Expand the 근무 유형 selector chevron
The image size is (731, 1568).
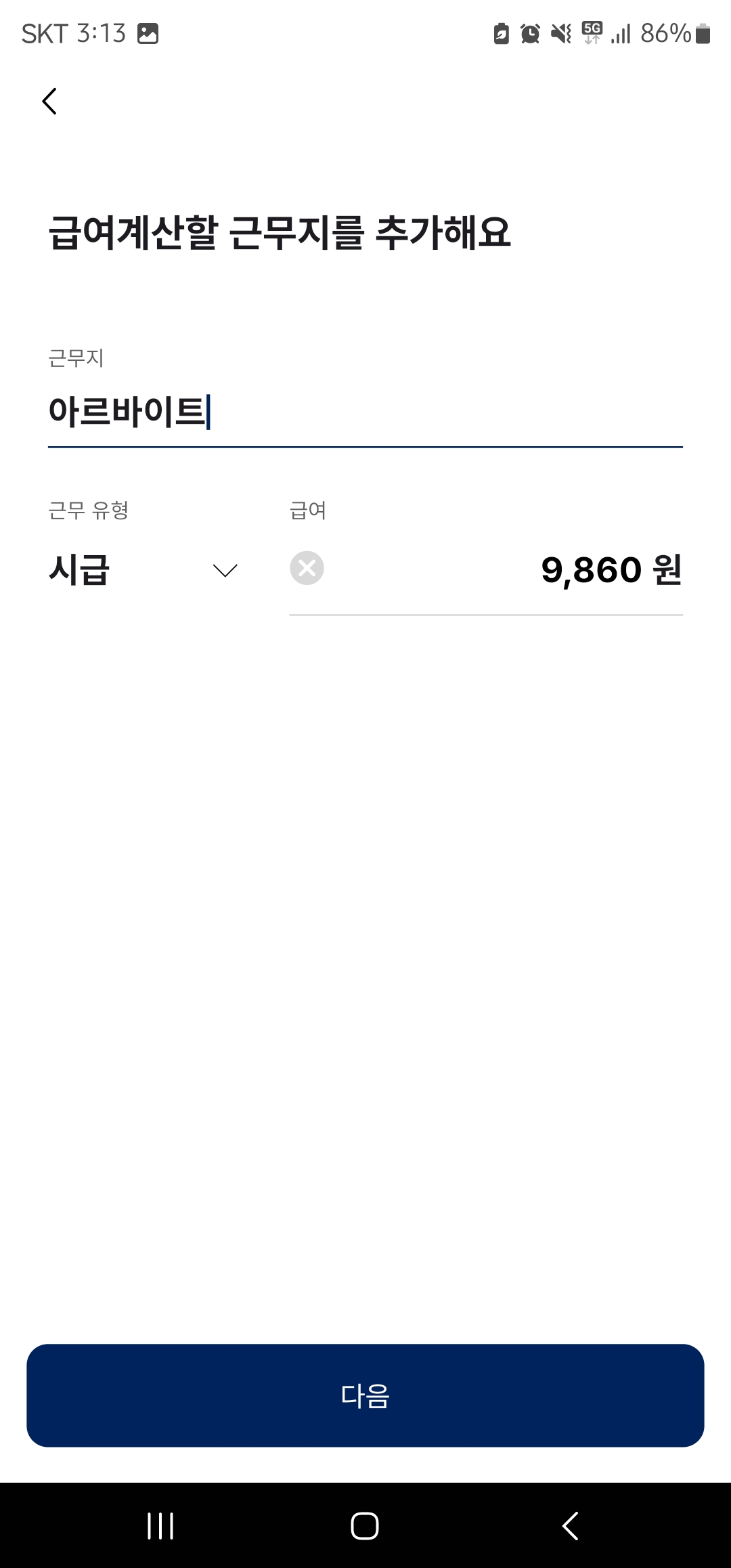tap(226, 571)
